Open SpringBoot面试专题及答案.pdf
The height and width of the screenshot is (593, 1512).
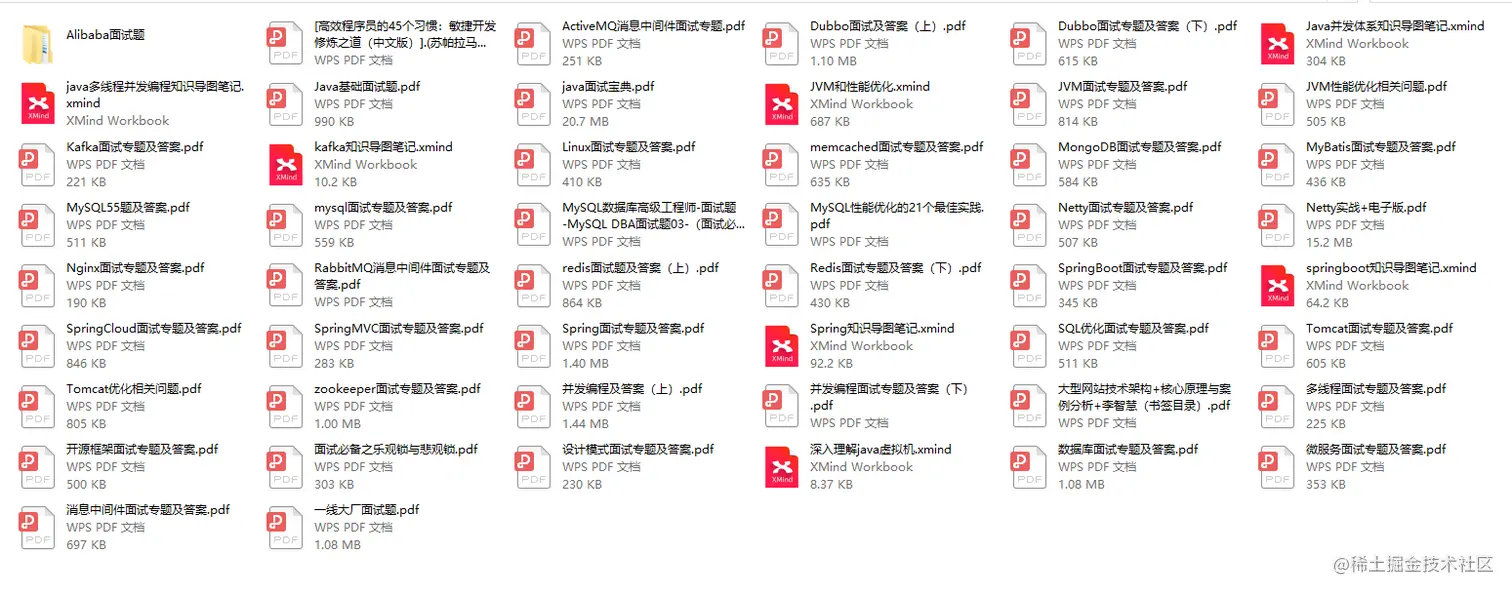pyautogui.click(x=1029, y=285)
